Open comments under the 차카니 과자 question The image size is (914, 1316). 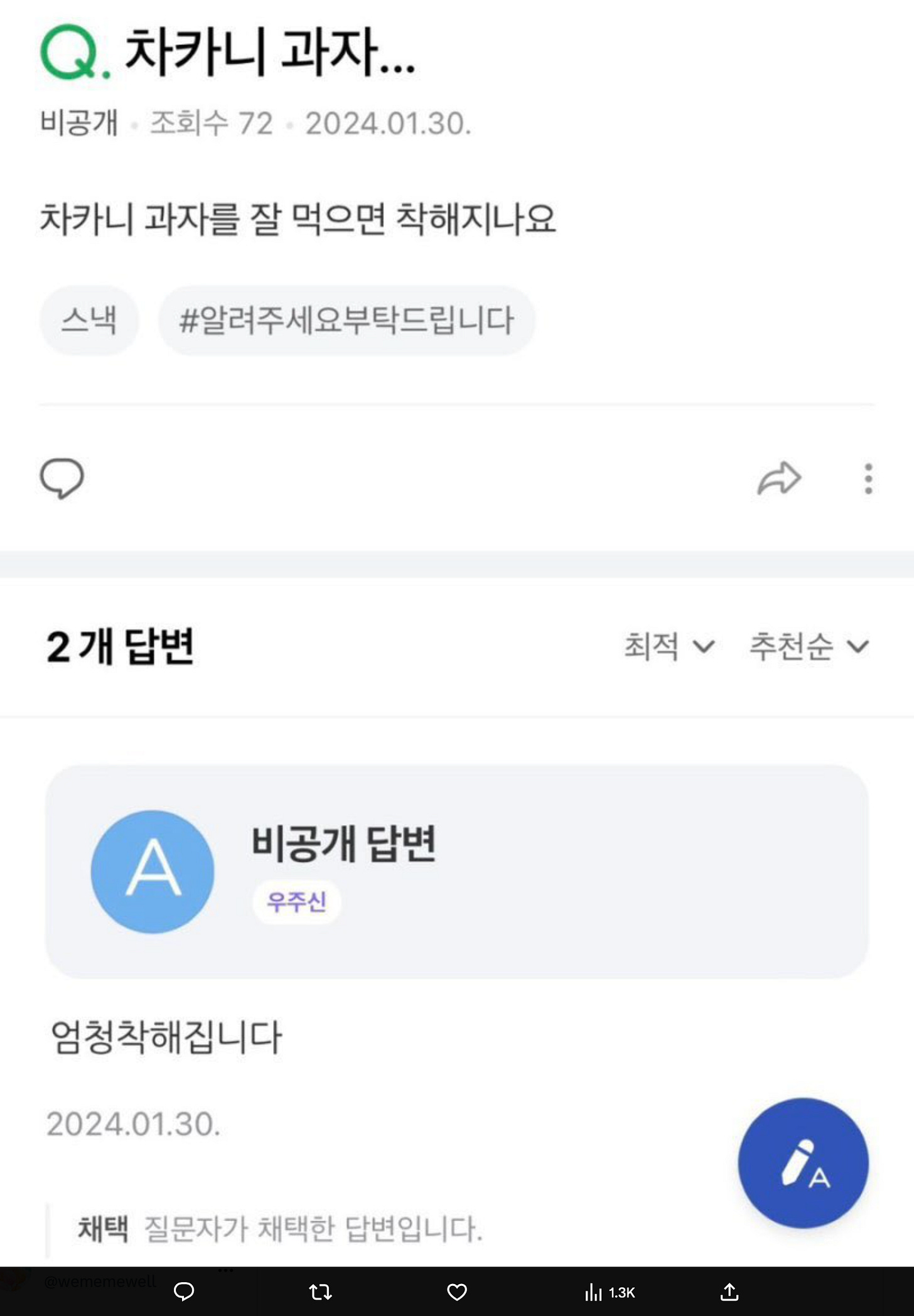(62, 478)
